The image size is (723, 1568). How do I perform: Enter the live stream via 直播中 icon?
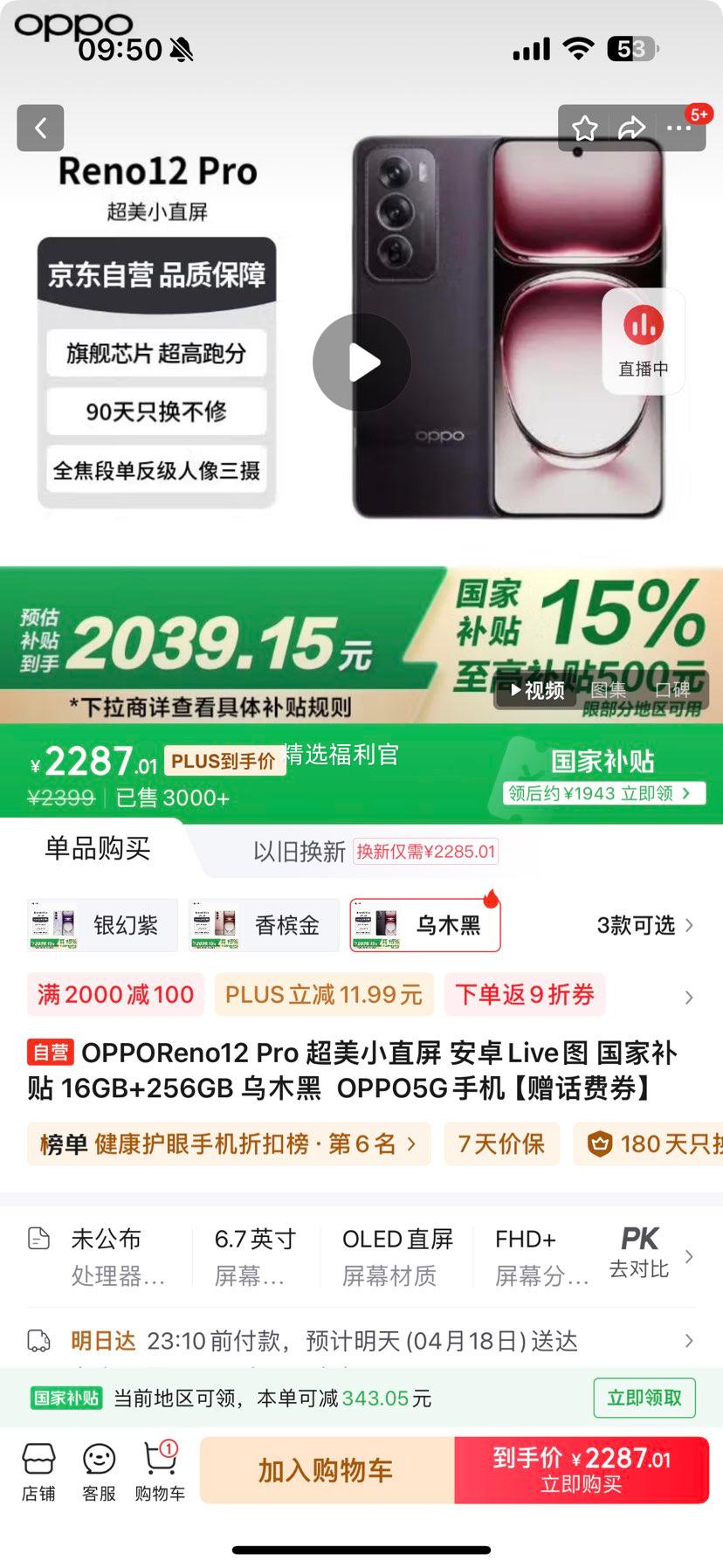tap(643, 341)
